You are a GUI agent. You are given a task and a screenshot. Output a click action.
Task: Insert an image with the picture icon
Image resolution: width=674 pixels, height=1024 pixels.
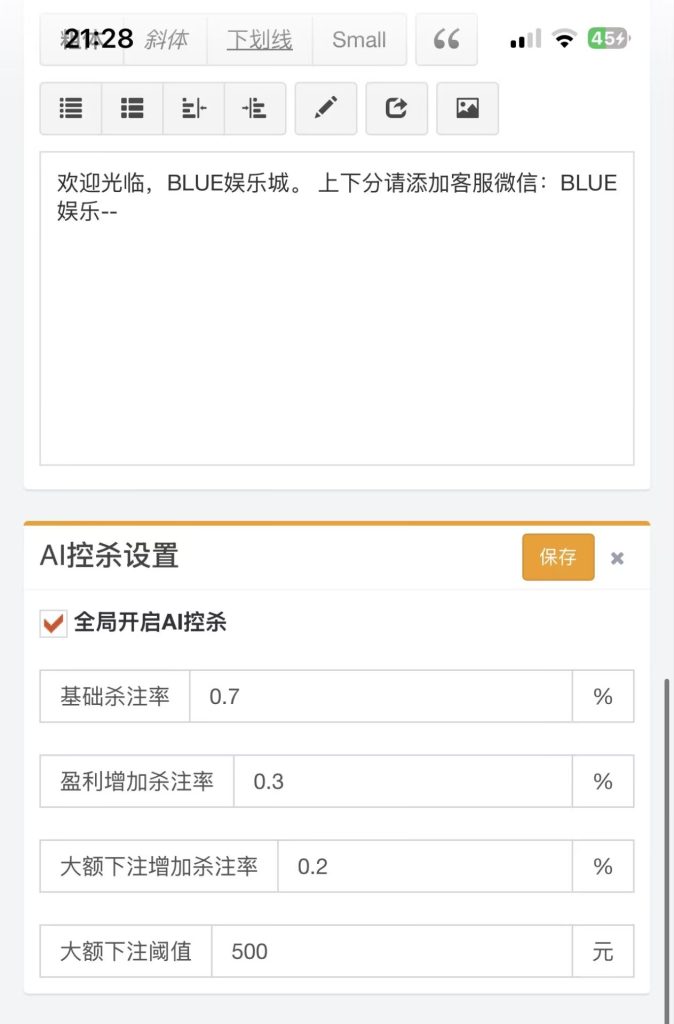click(x=467, y=108)
